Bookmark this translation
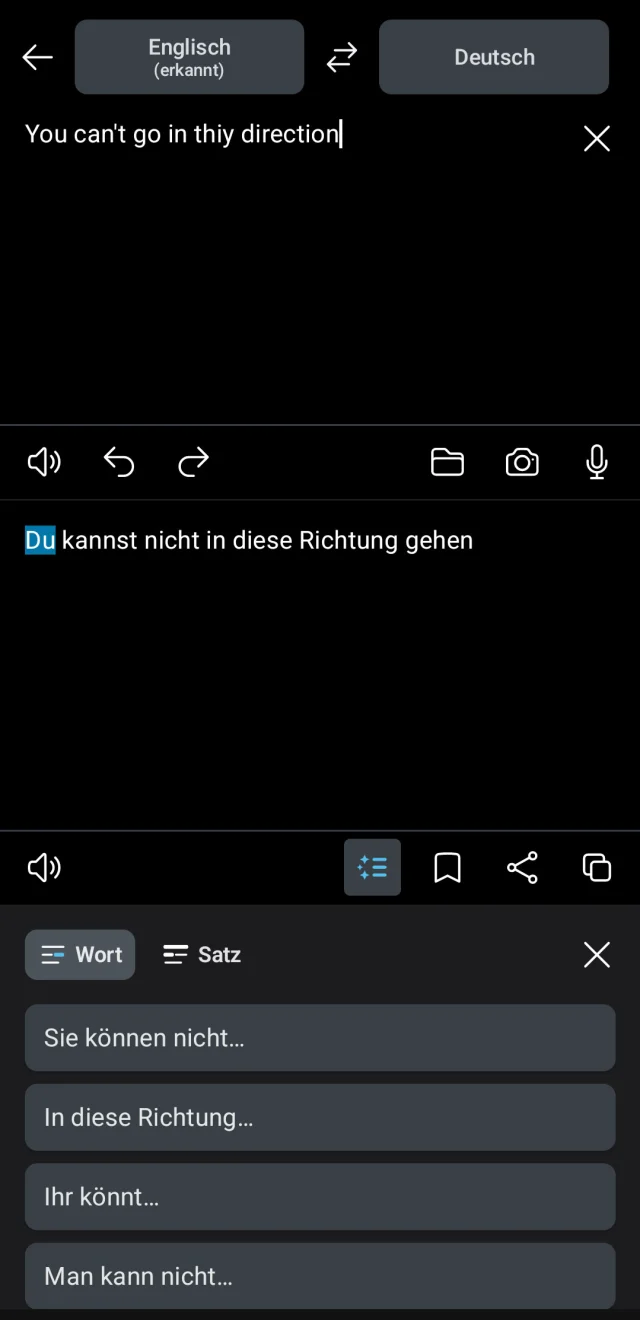This screenshot has width=640, height=1320. coord(447,868)
